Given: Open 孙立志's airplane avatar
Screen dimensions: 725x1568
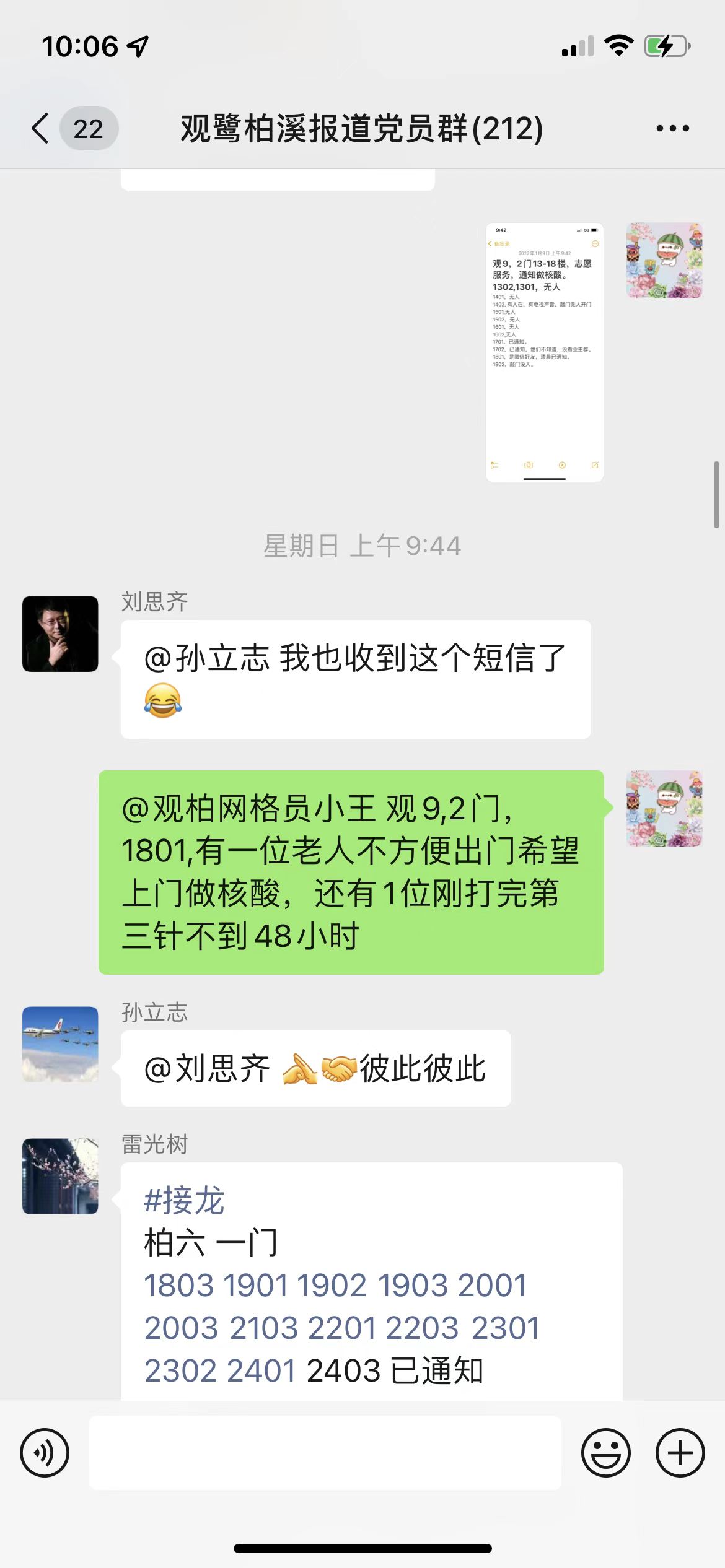Looking at the screenshot, I should (60, 1044).
